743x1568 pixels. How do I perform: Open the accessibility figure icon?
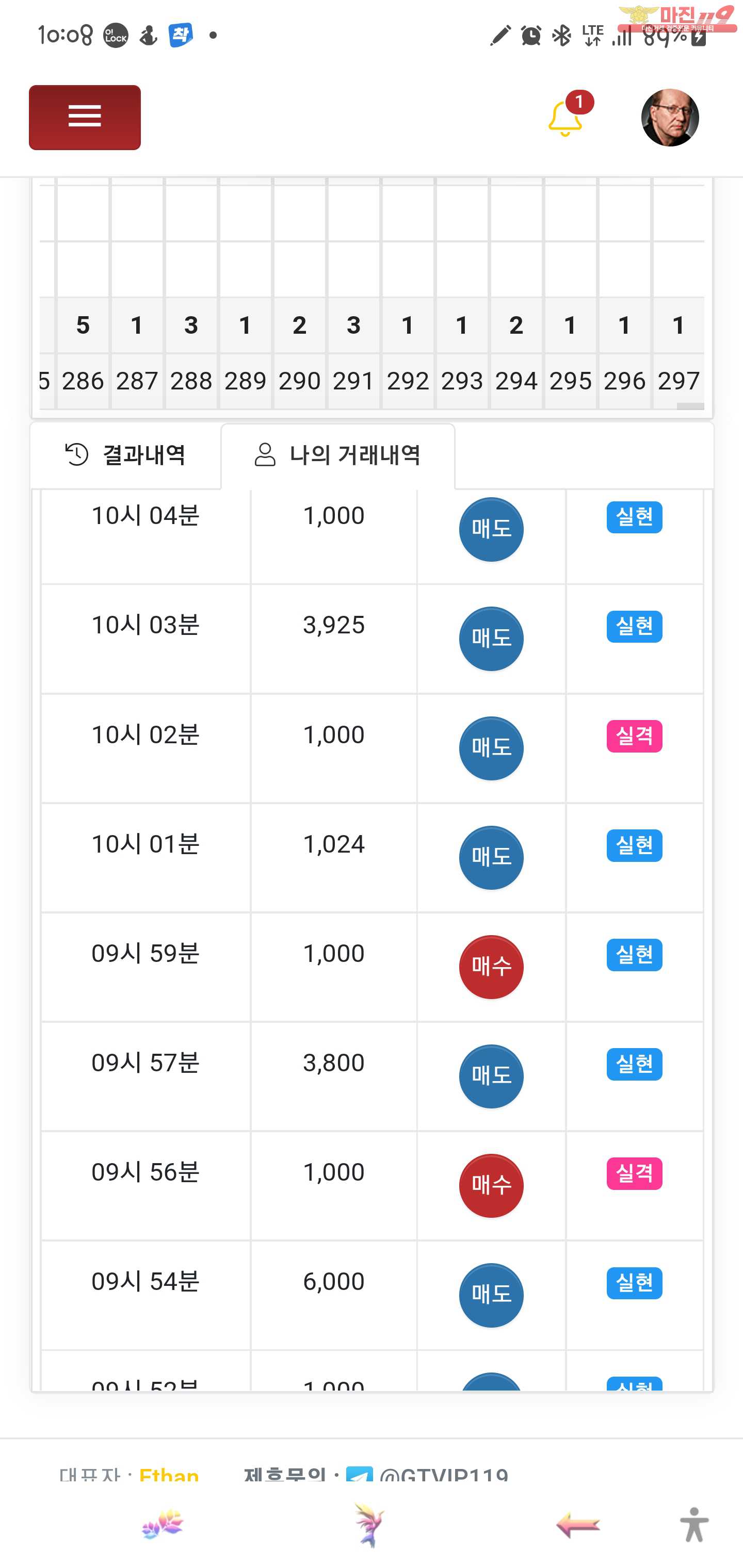click(693, 1525)
